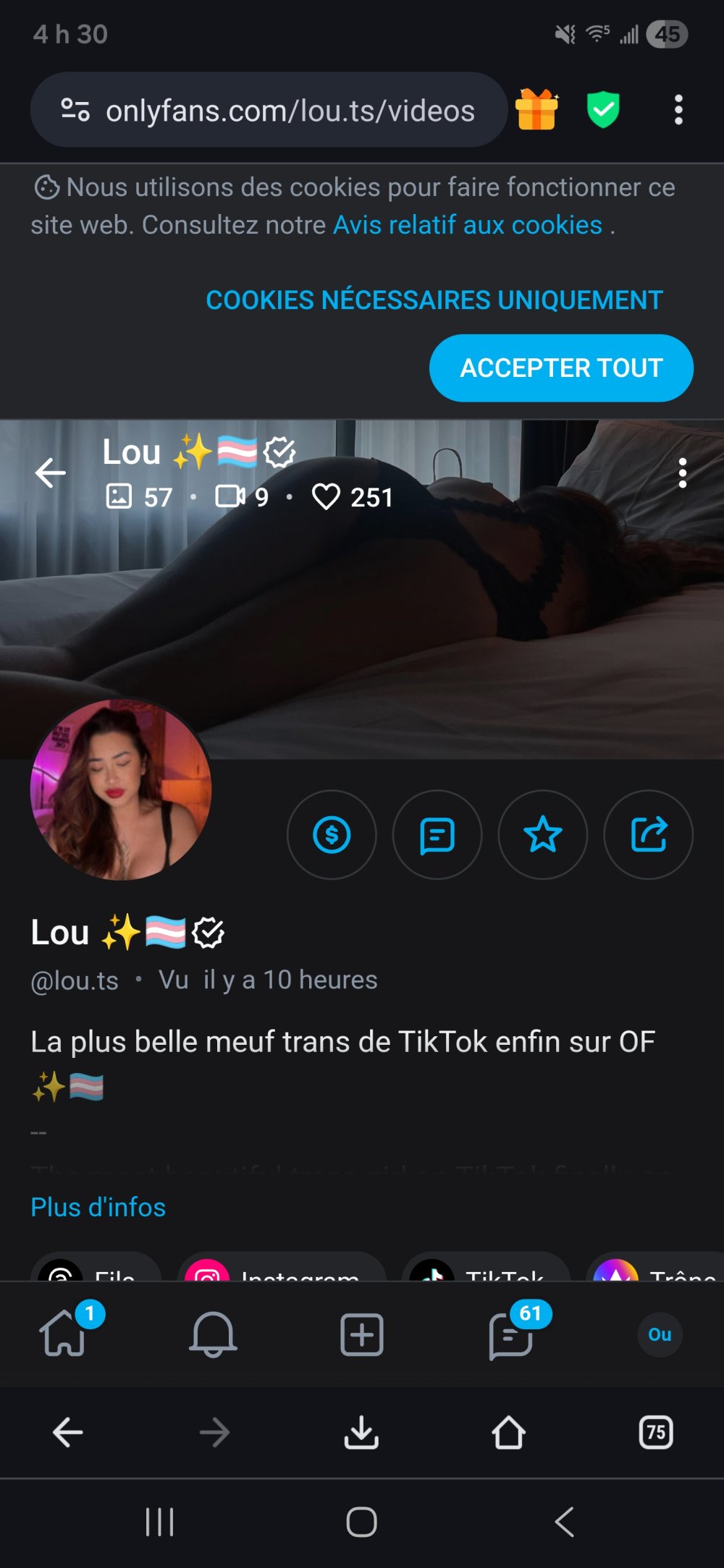Open the profile avatar picture
The height and width of the screenshot is (1568, 724).
pos(121,789)
